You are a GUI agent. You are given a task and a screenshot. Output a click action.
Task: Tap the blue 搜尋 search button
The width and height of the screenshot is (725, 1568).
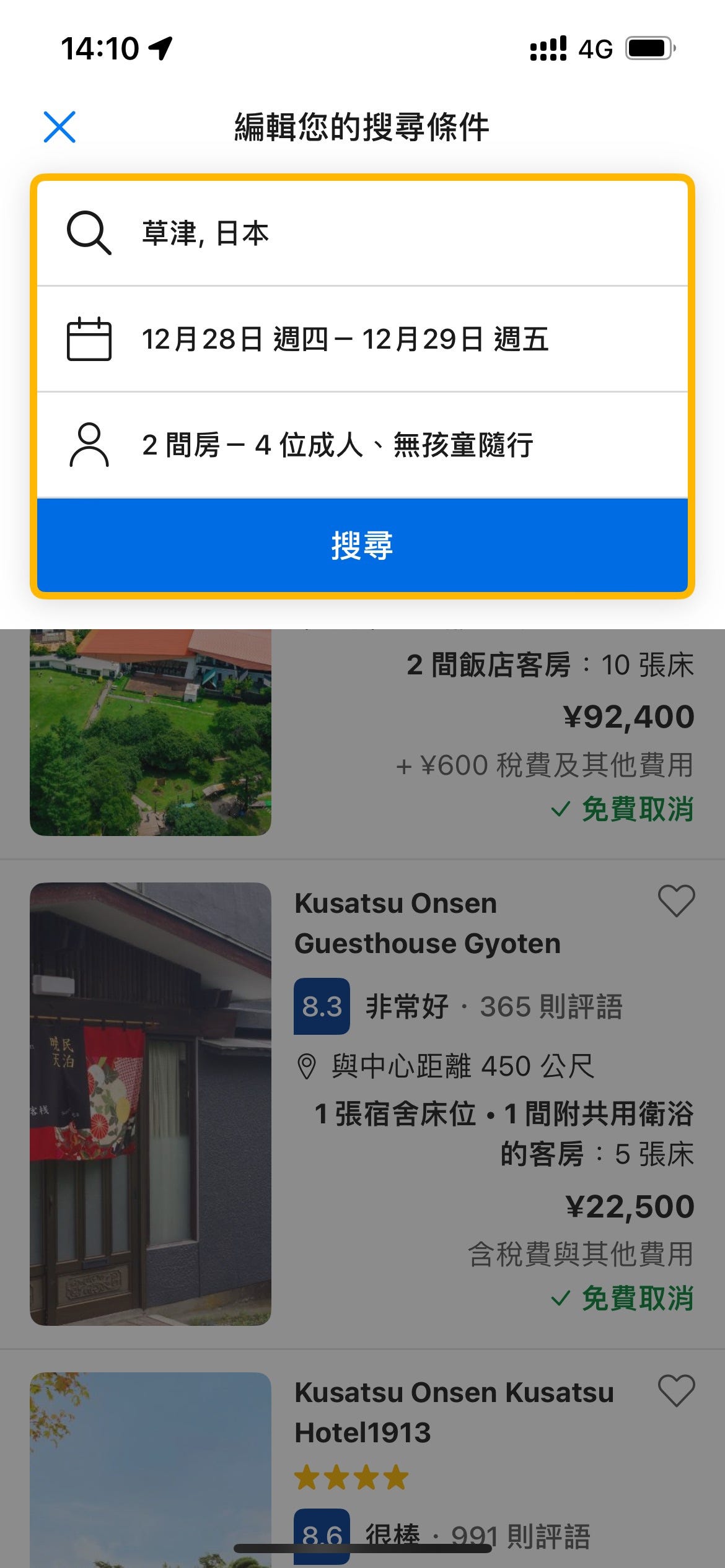pyautogui.click(x=362, y=546)
